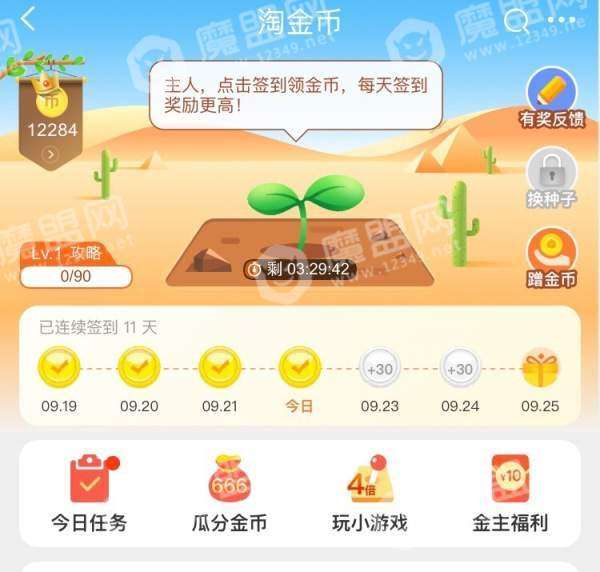Open 玩小游戏 mini games
600x572 pixels.
[370, 493]
